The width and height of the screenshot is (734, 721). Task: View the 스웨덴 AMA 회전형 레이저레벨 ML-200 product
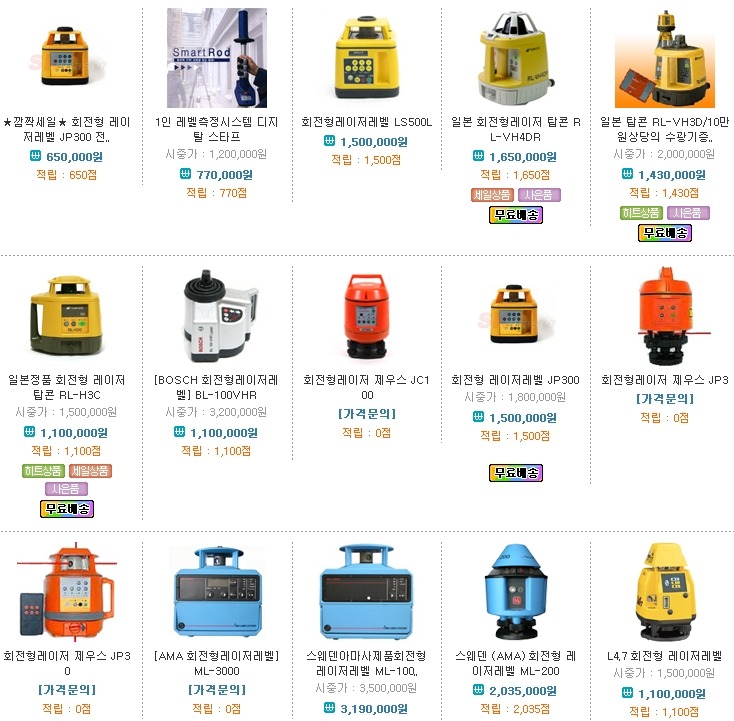[516, 663]
